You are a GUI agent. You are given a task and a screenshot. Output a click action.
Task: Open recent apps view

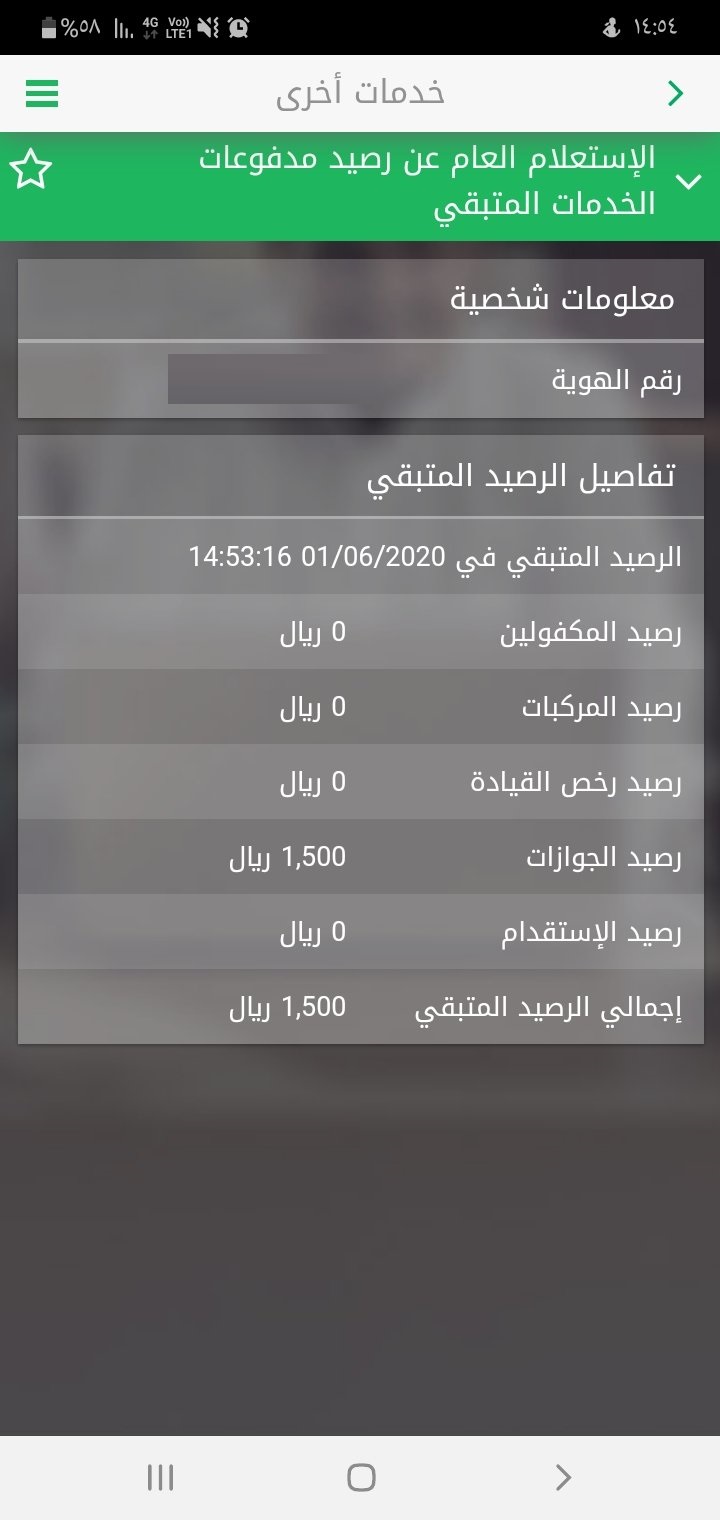(160, 1477)
